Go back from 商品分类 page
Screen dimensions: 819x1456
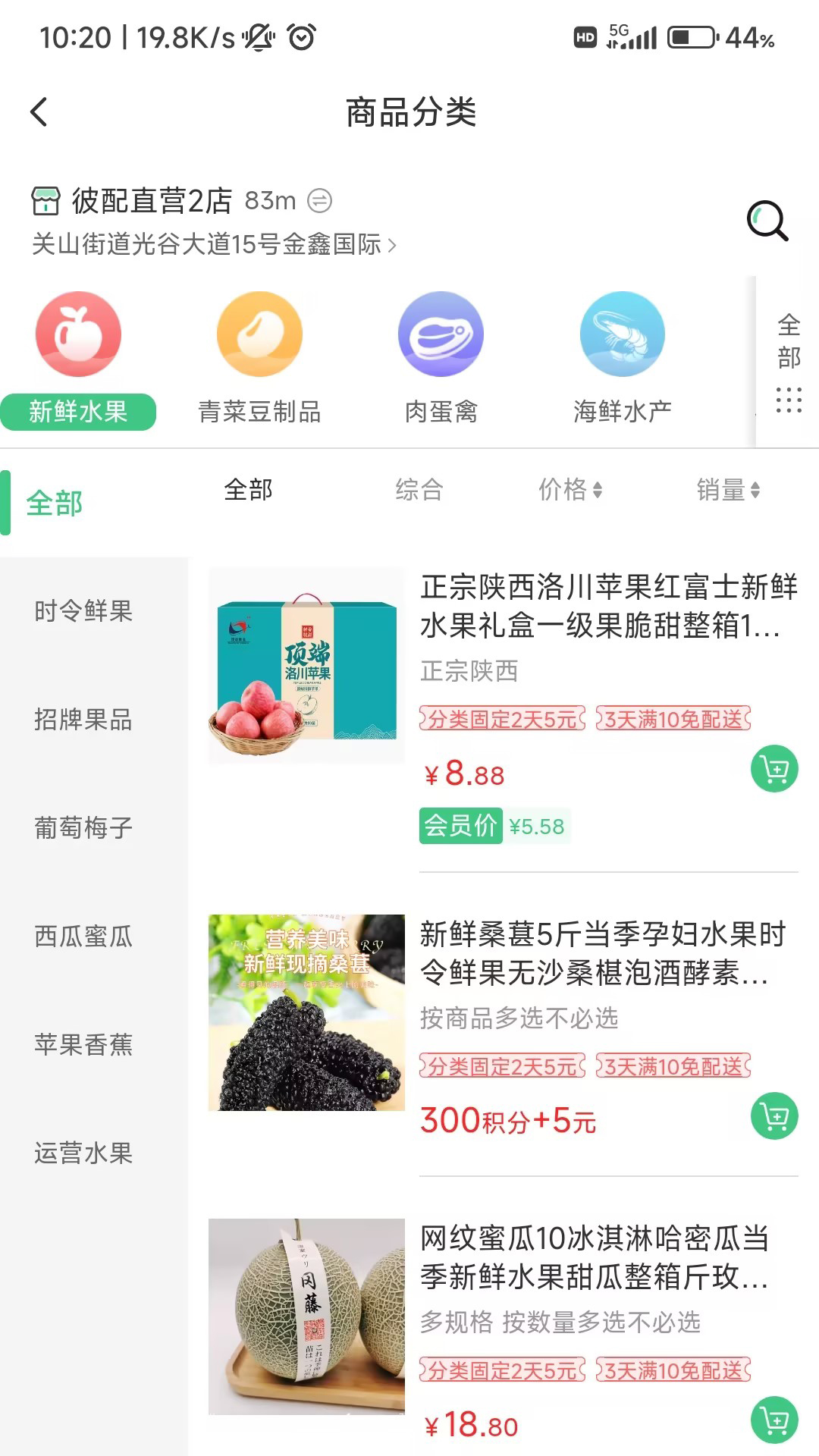click(x=39, y=112)
